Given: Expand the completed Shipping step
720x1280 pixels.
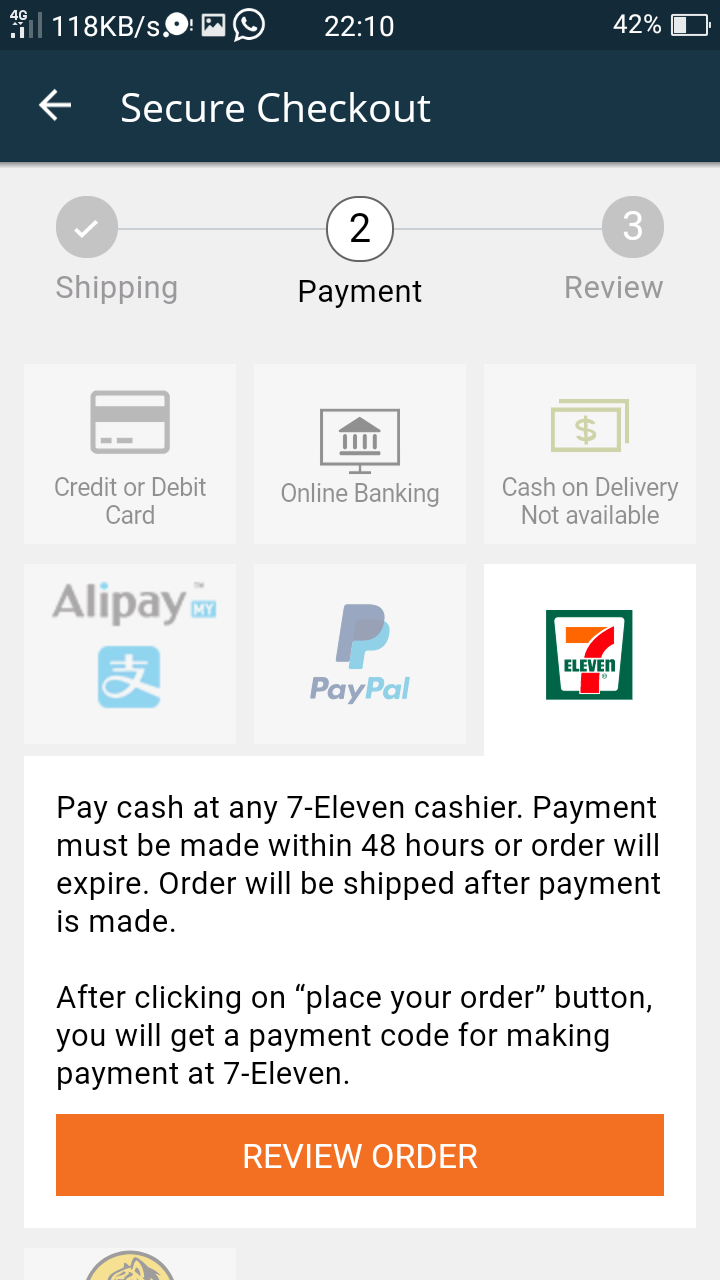Looking at the screenshot, I should point(86,226).
